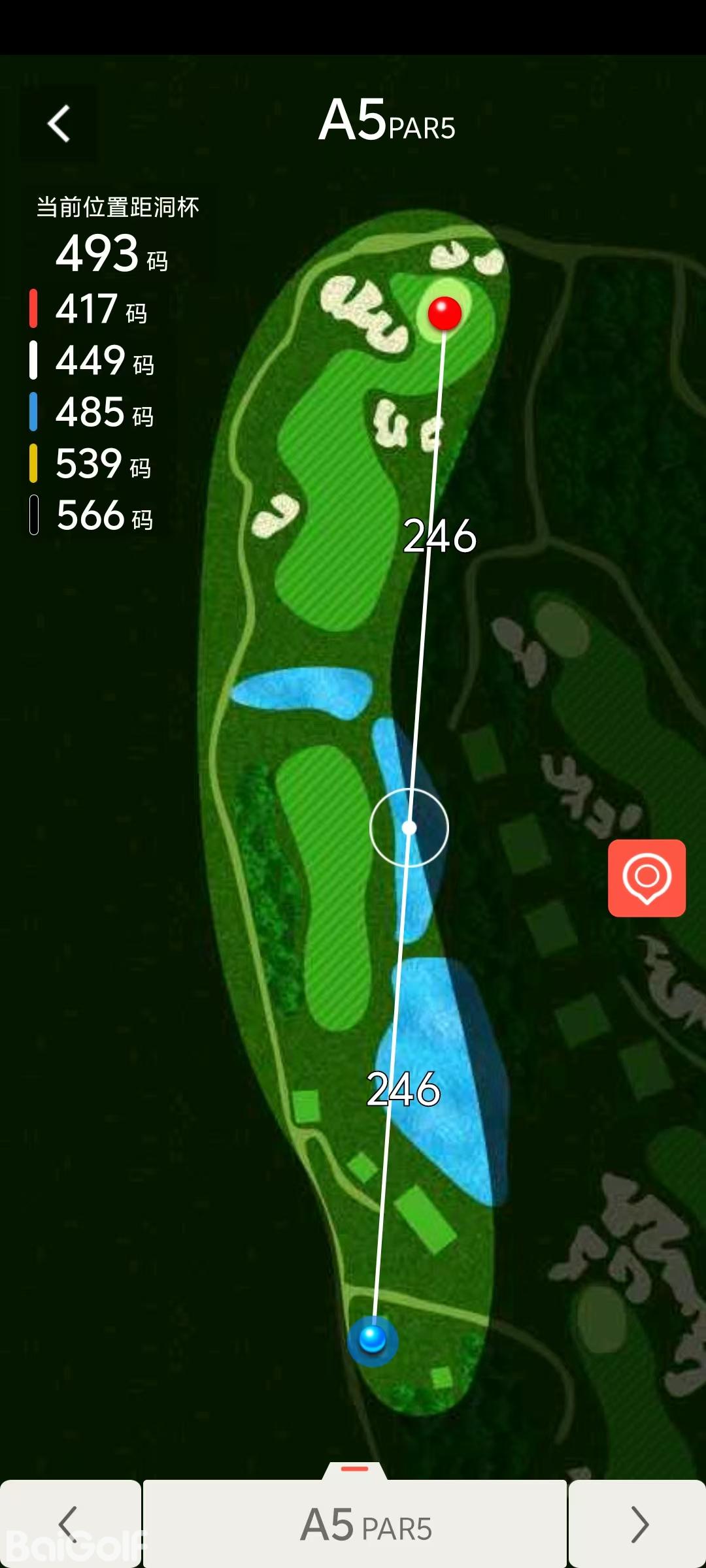
Task: Go to the next hole
Action: click(x=638, y=1524)
